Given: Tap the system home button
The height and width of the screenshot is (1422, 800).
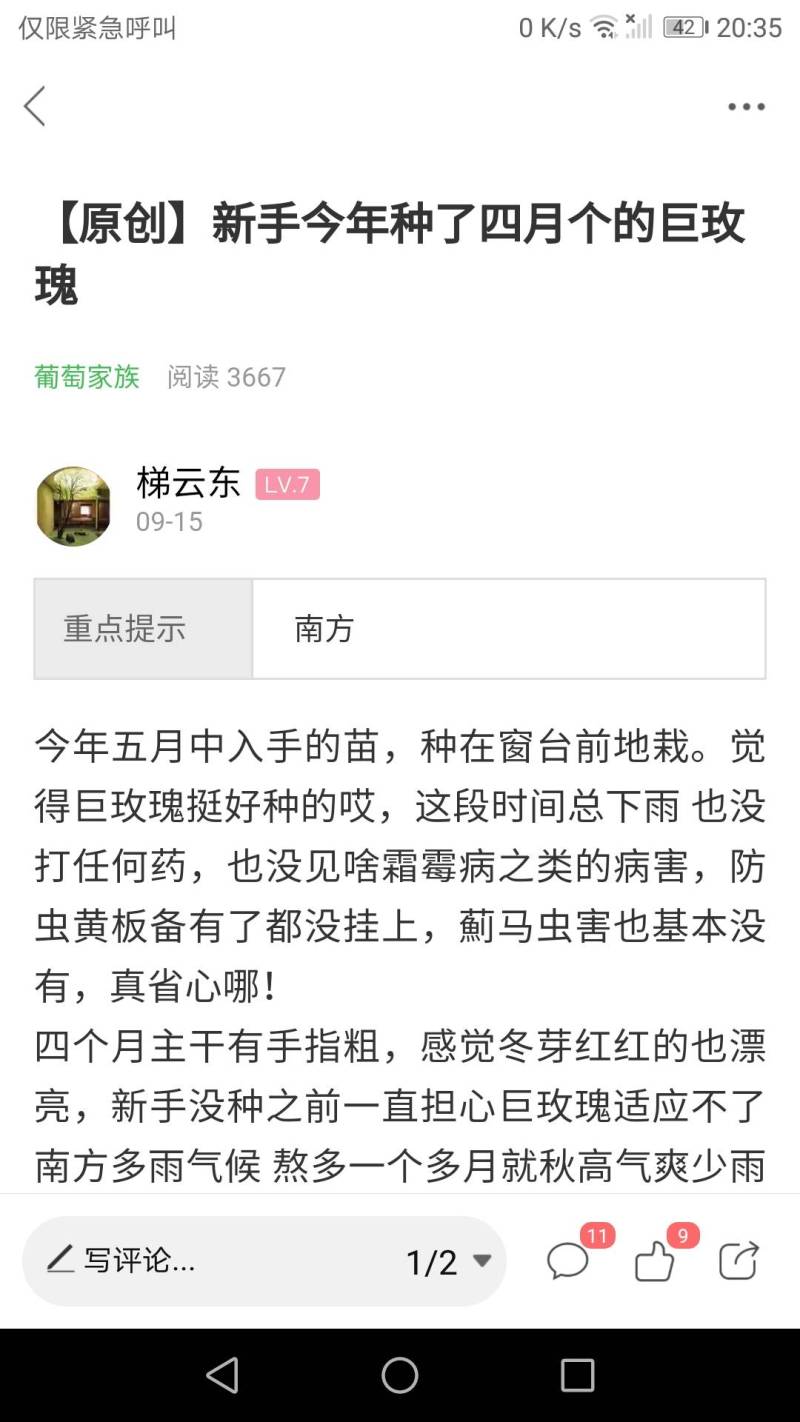Looking at the screenshot, I should coord(400,1375).
